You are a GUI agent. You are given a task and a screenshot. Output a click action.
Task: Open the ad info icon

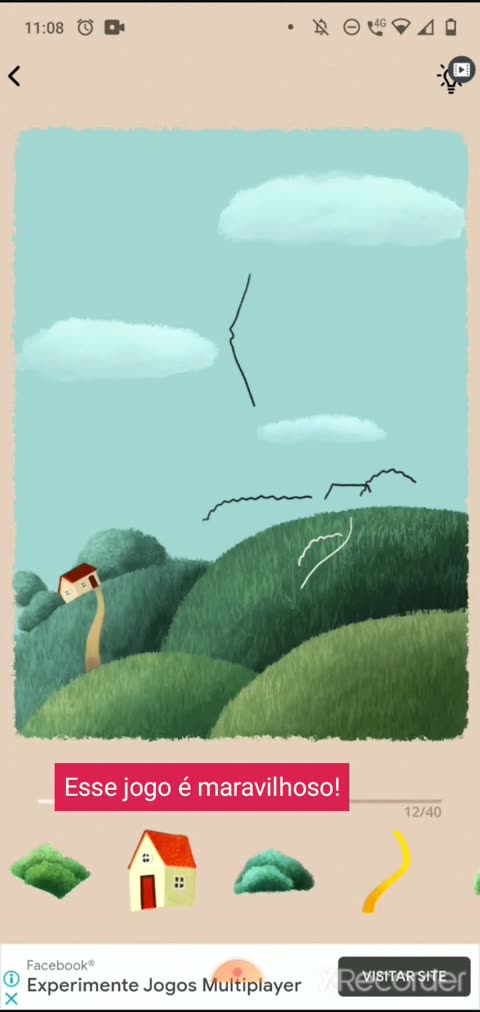coord(11,978)
